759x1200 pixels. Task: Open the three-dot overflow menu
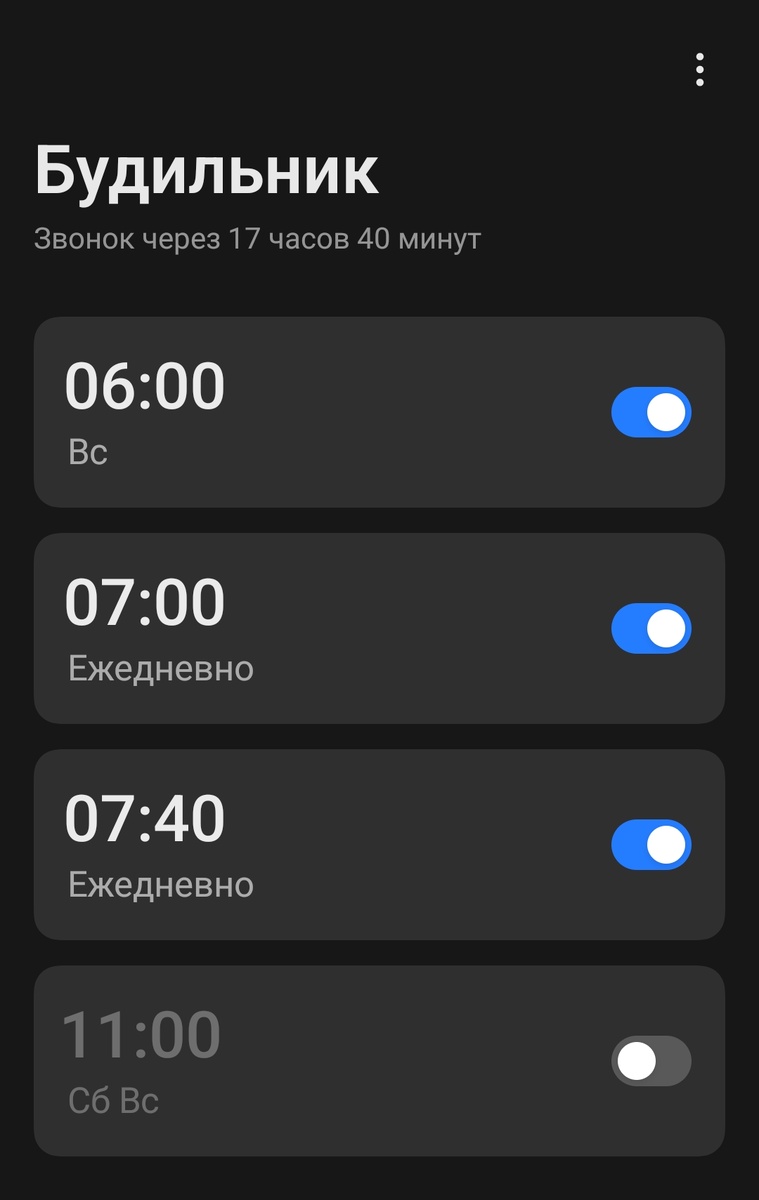pos(699,70)
